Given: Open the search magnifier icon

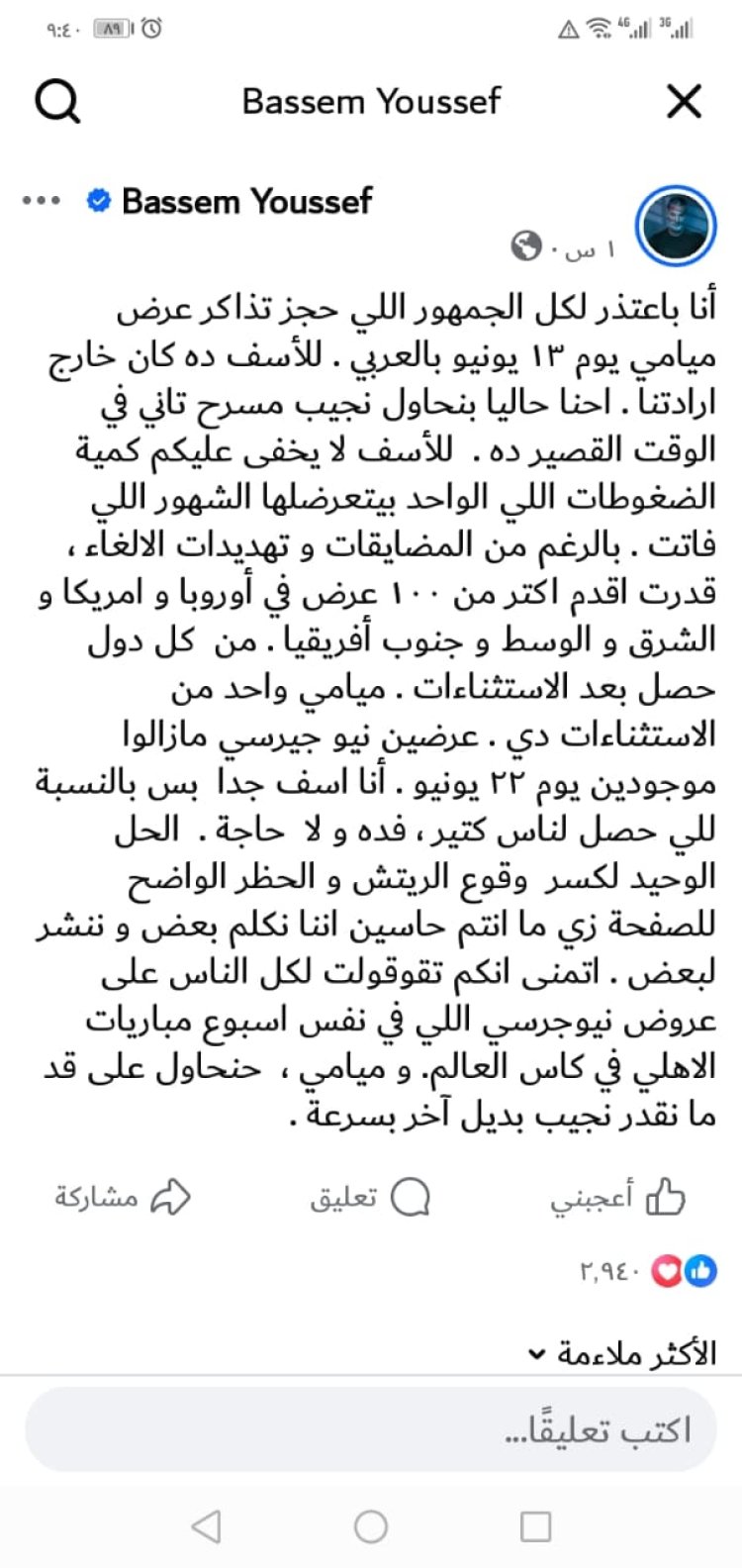Looking at the screenshot, I should (57, 101).
